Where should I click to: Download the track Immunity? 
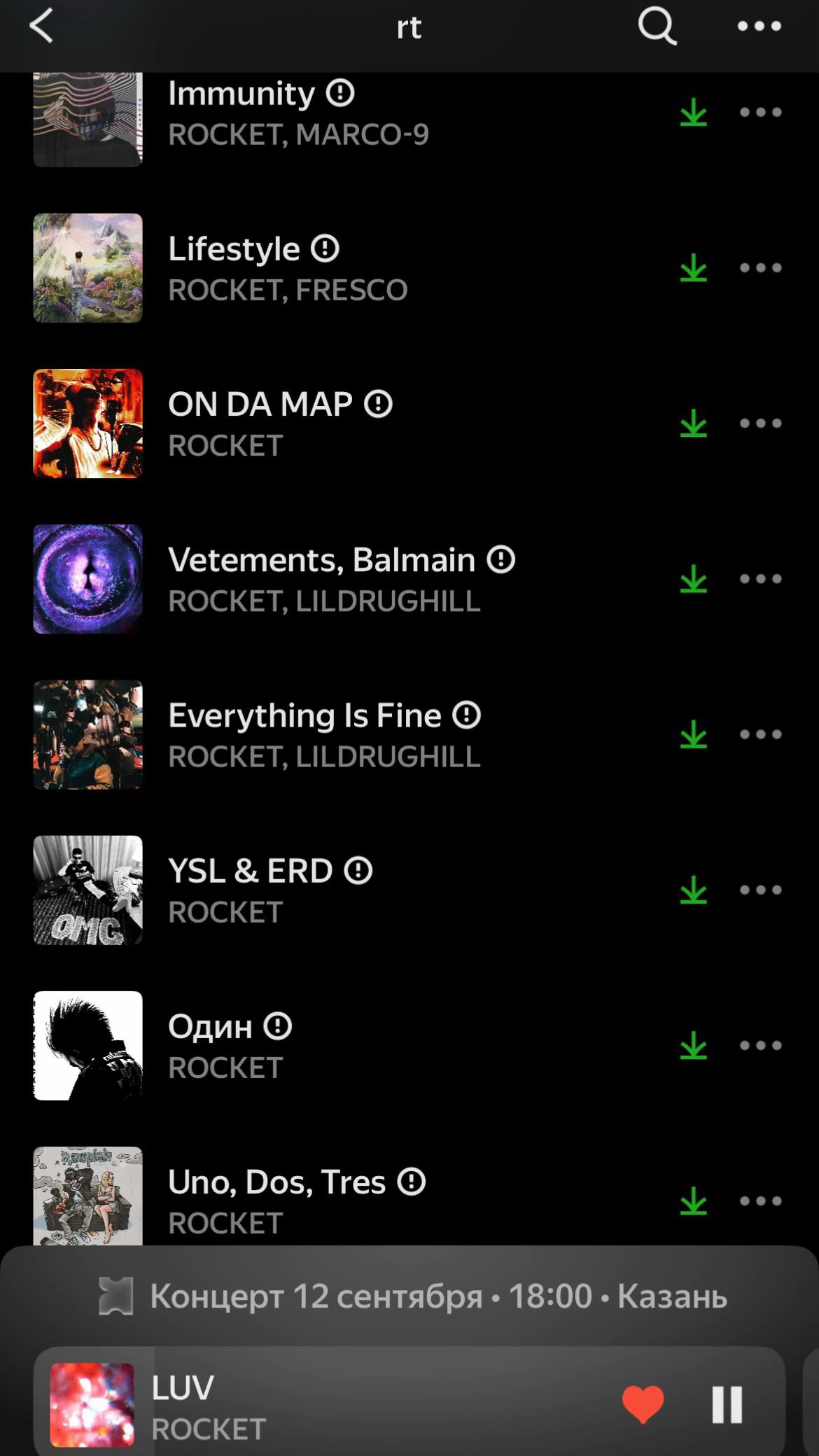click(694, 113)
